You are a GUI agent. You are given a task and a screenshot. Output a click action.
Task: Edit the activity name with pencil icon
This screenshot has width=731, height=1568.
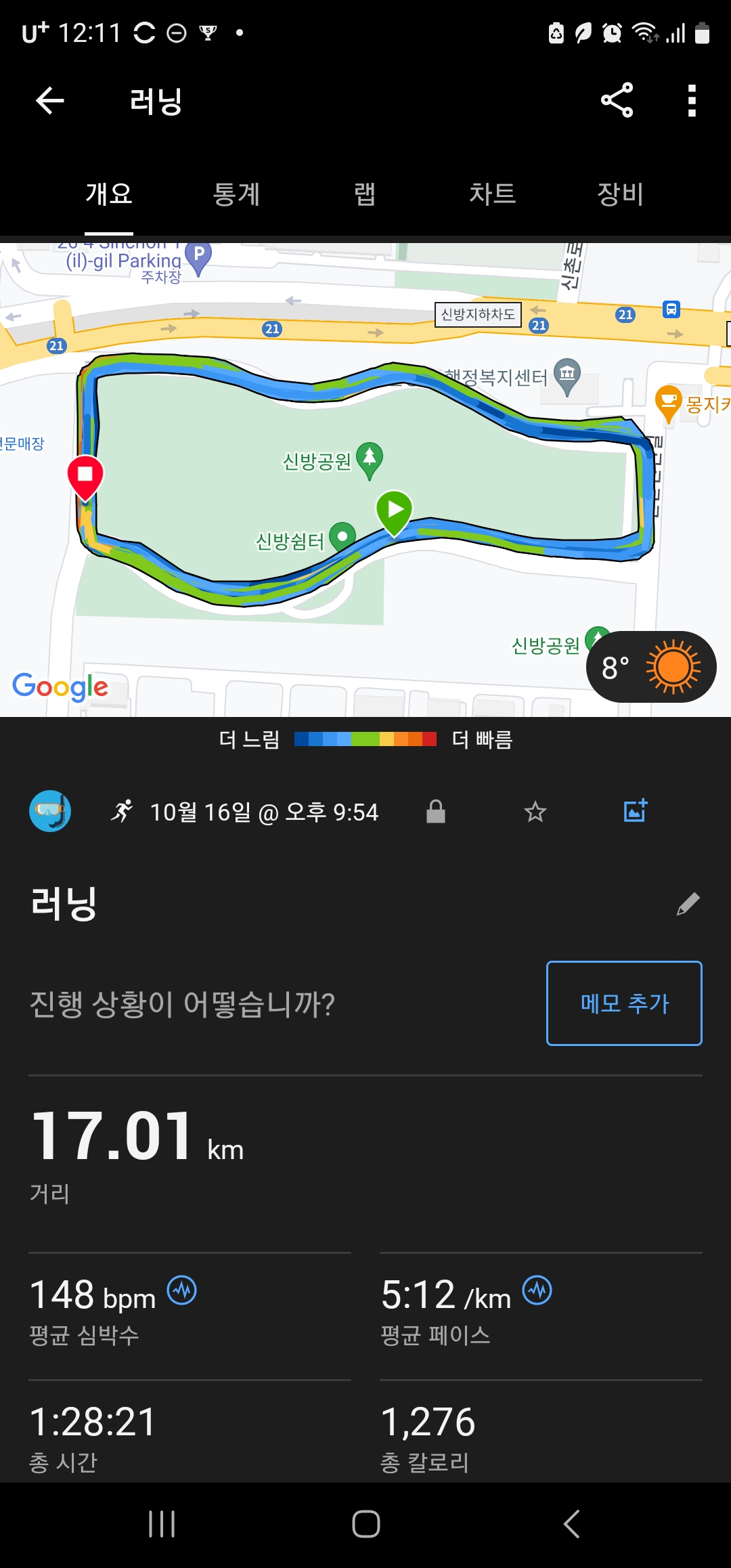688,904
